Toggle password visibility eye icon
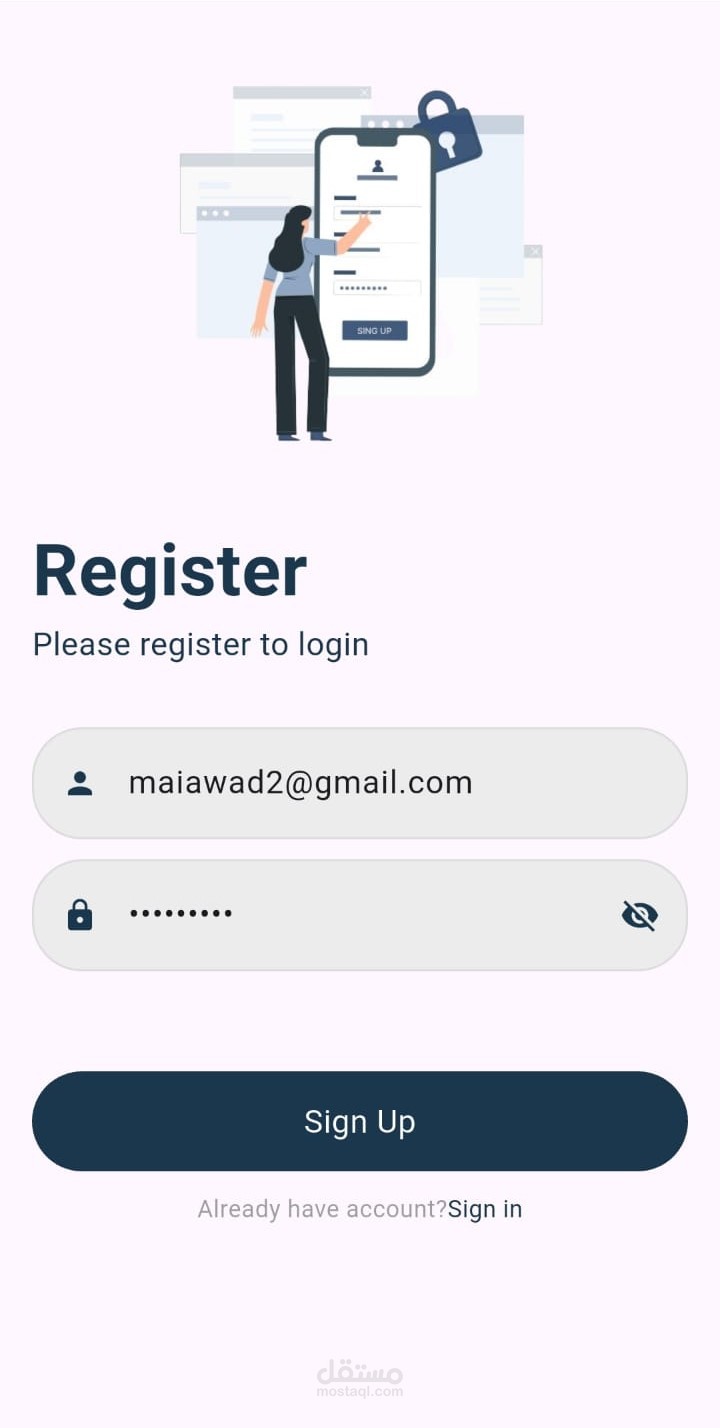Screen dimensions: 720x1428 (640, 915)
